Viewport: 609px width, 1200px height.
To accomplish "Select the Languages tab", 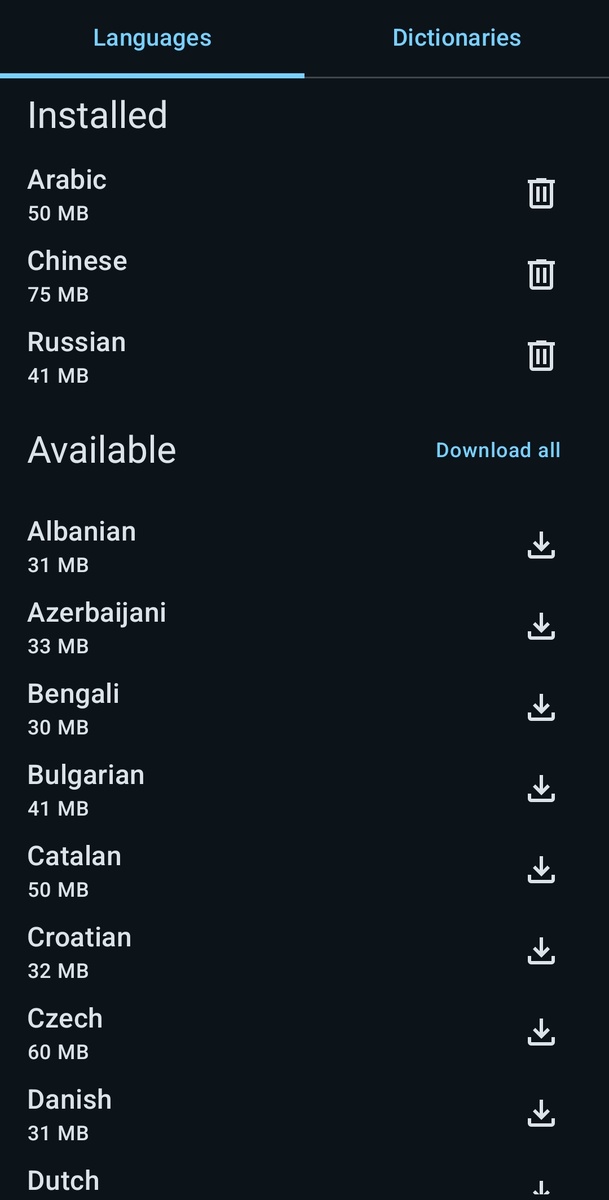I will [152, 38].
